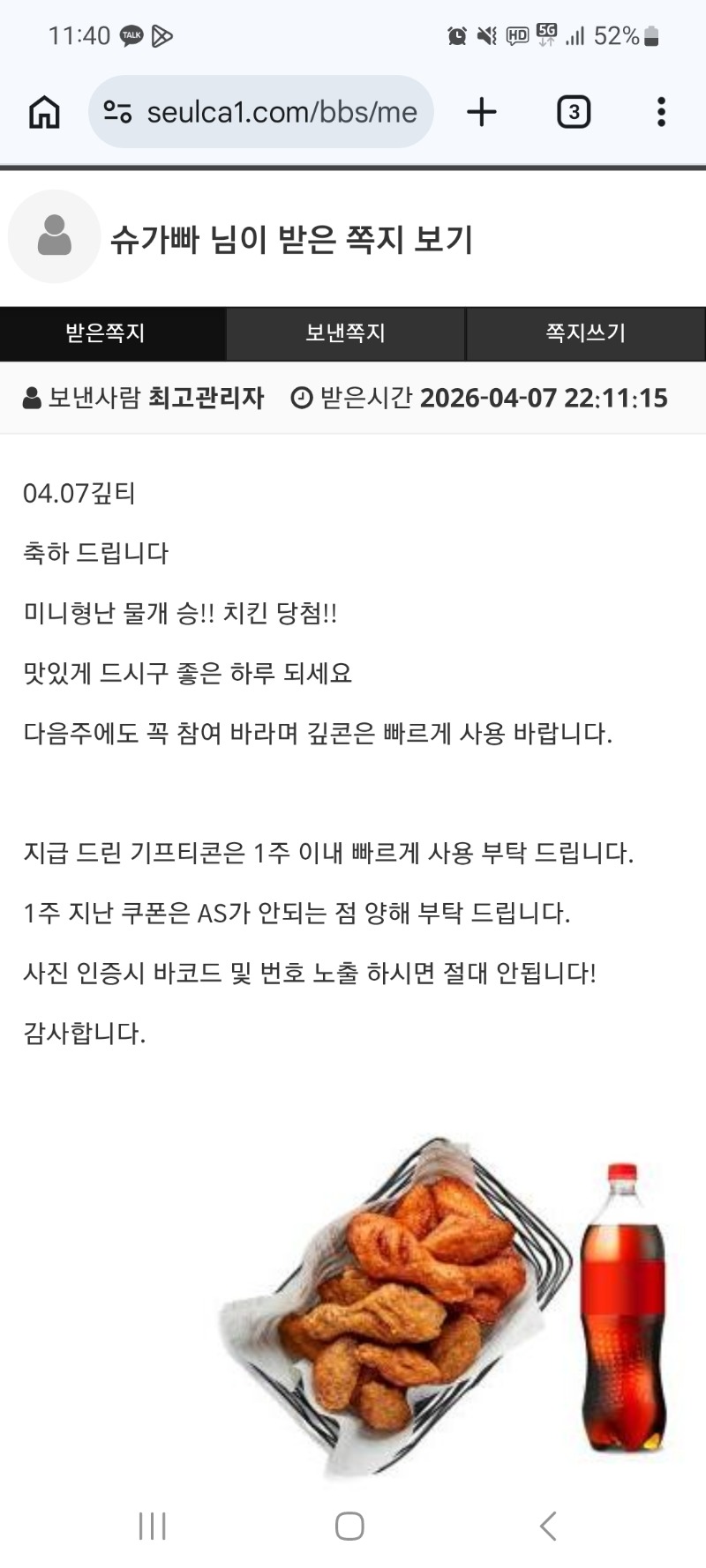Switch to the 받은쪽지 tab

click(x=105, y=333)
